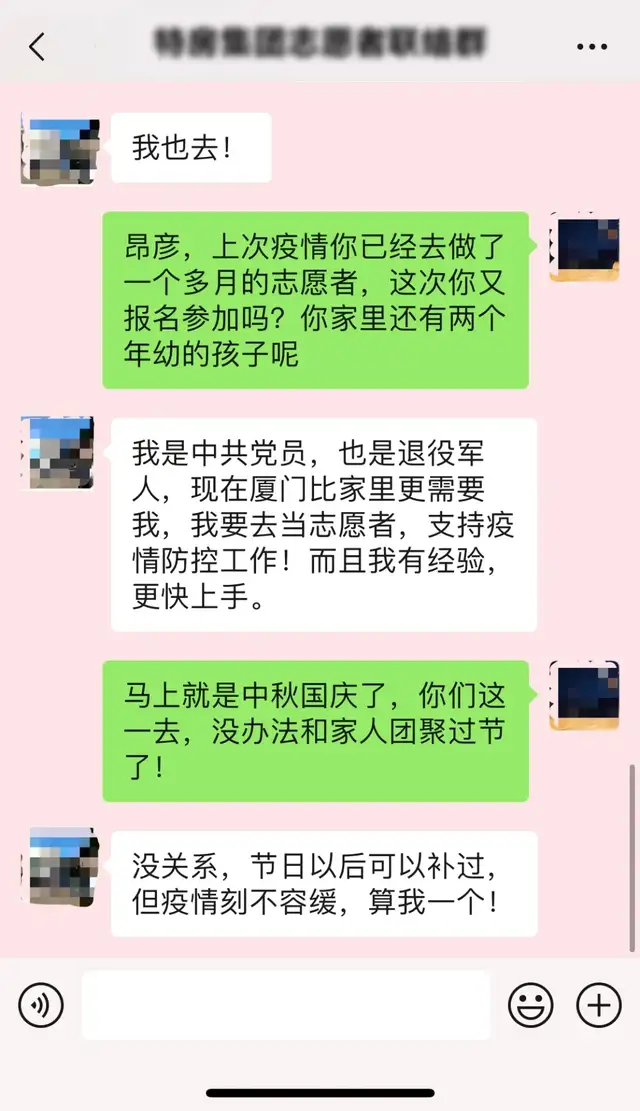Go back from the chat
This screenshot has height=1111, width=640.
click(37, 47)
